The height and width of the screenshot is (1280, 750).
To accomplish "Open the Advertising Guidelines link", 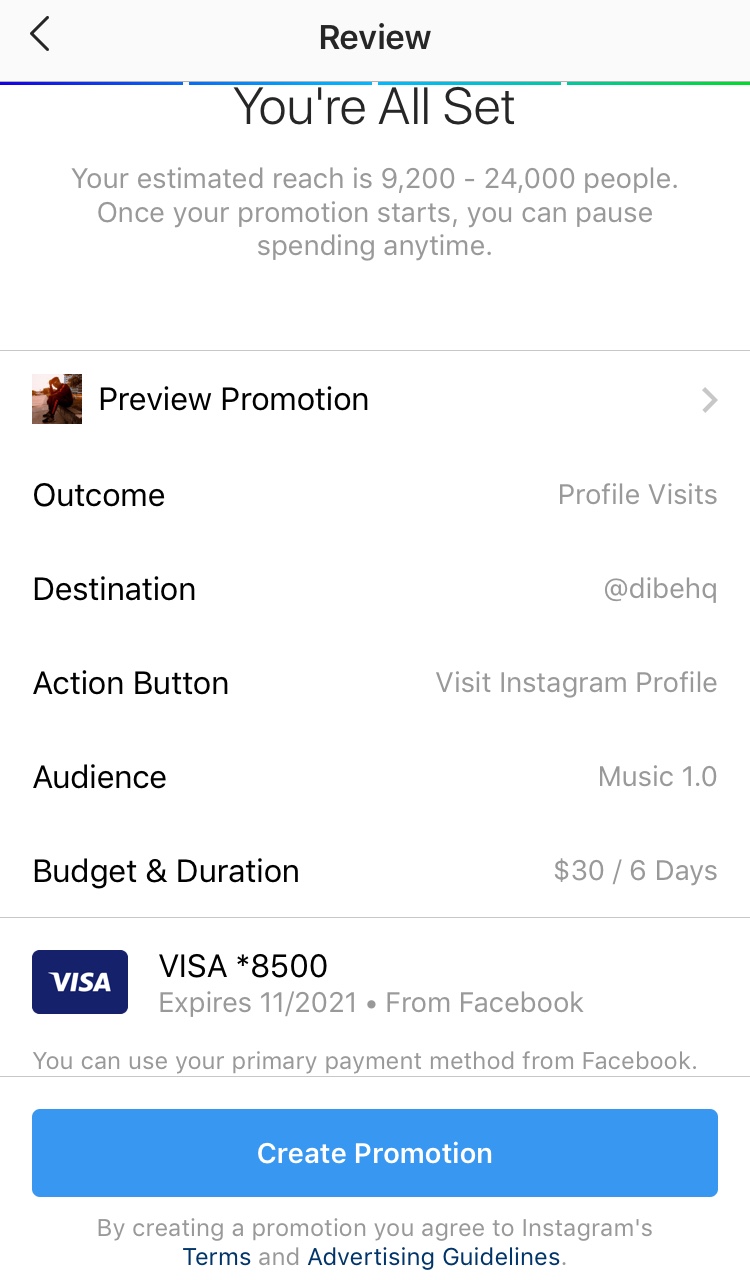I will point(433,1257).
